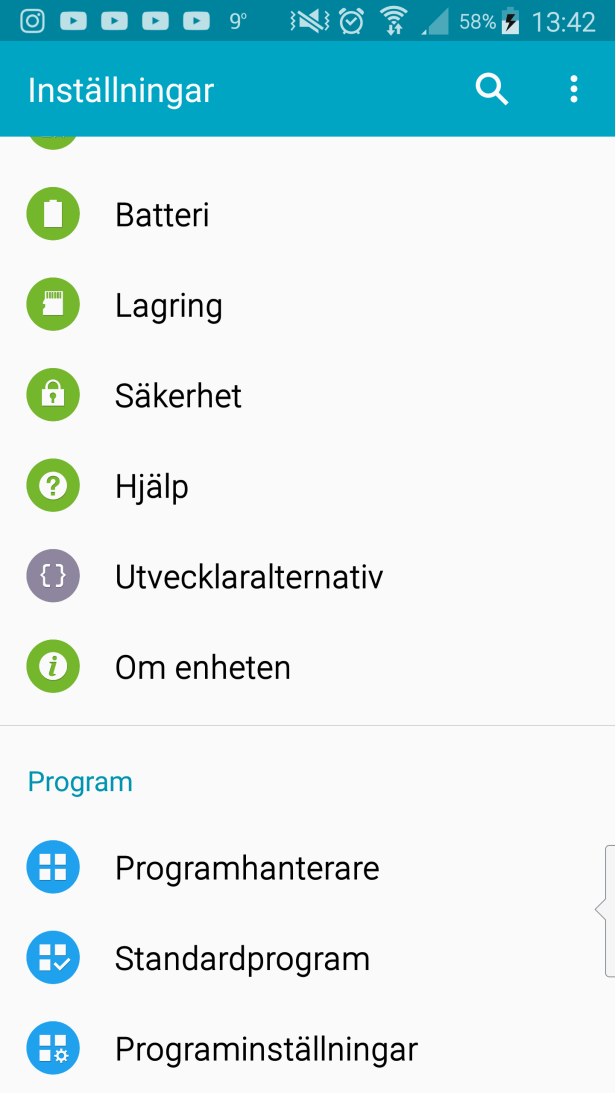Image resolution: width=615 pixels, height=1093 pixels.
Task: Go to Standardprogram
Action: pos(242,959)
